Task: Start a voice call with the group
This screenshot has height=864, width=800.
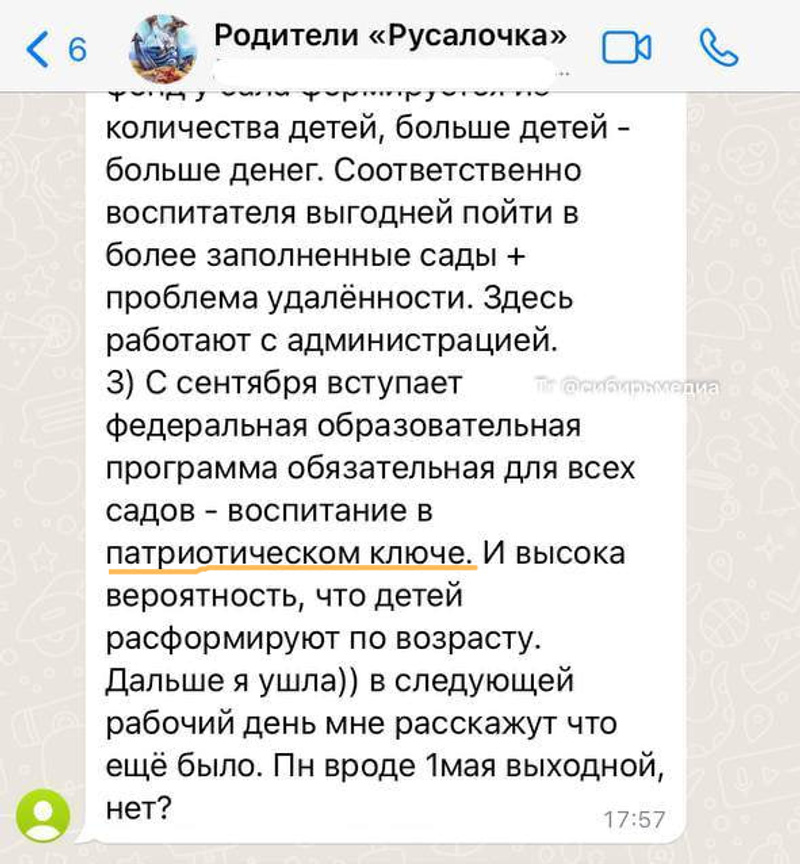Action: [718, 46]
